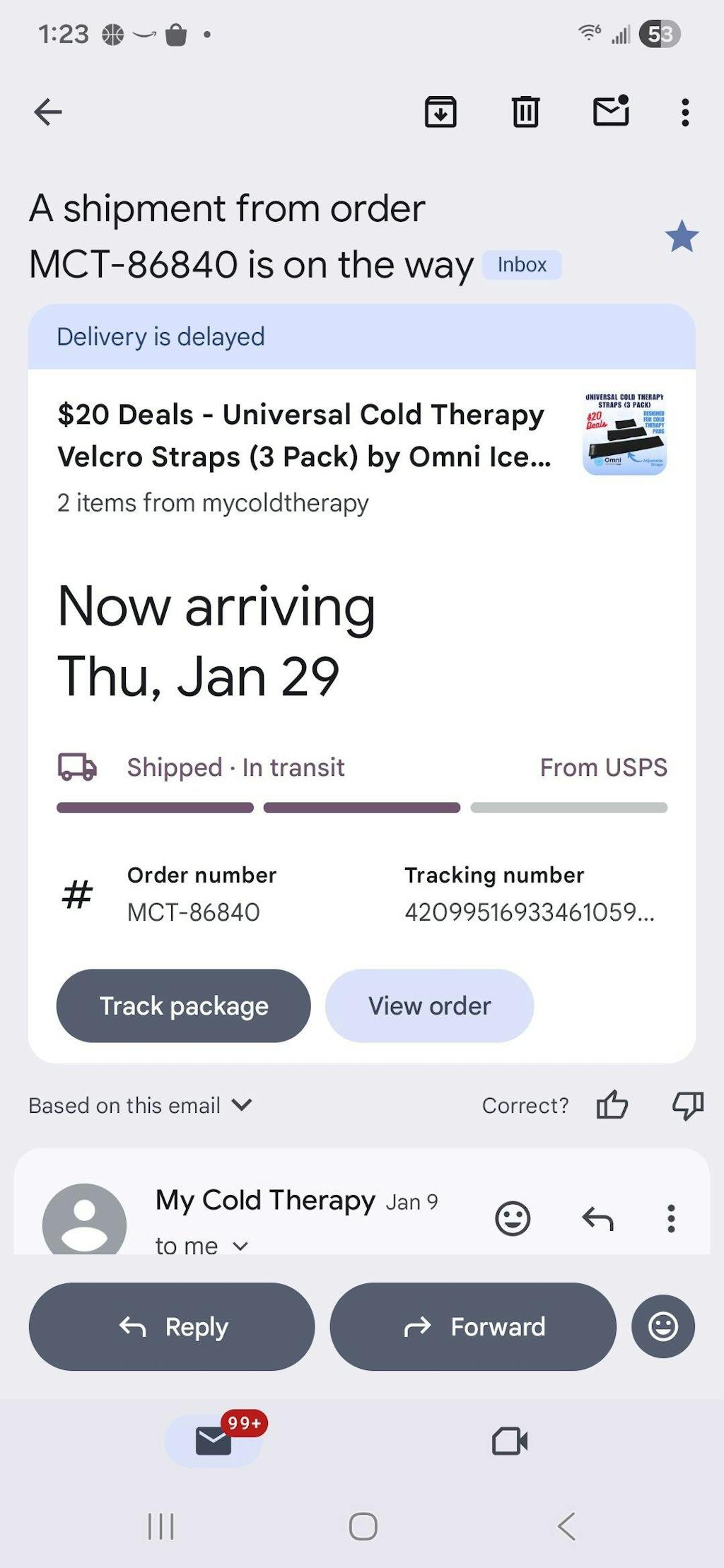Mark this email as unread
724x1568 pixels.
click(611, 112)
